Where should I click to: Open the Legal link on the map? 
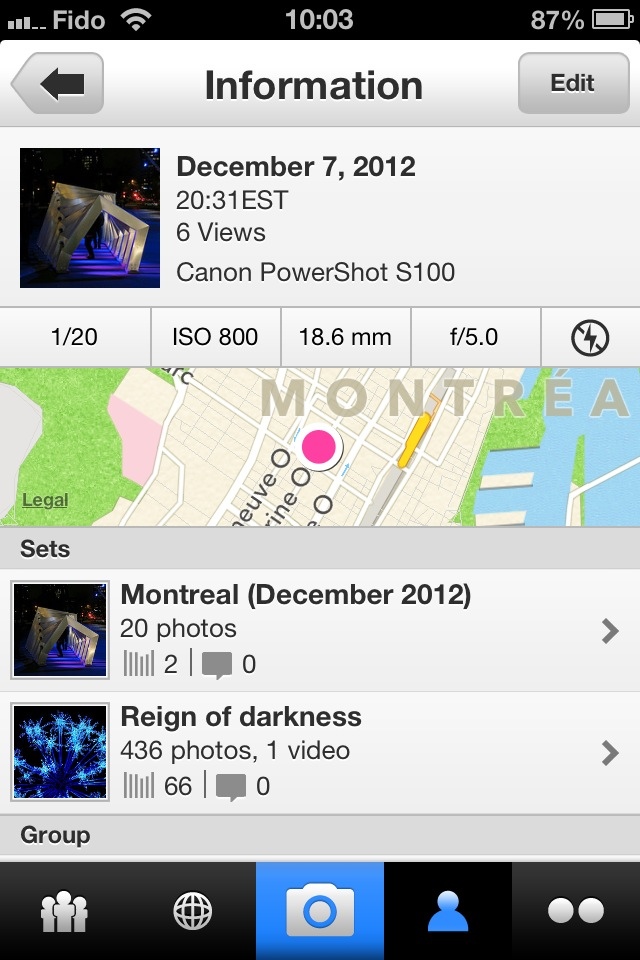(45, 500)
